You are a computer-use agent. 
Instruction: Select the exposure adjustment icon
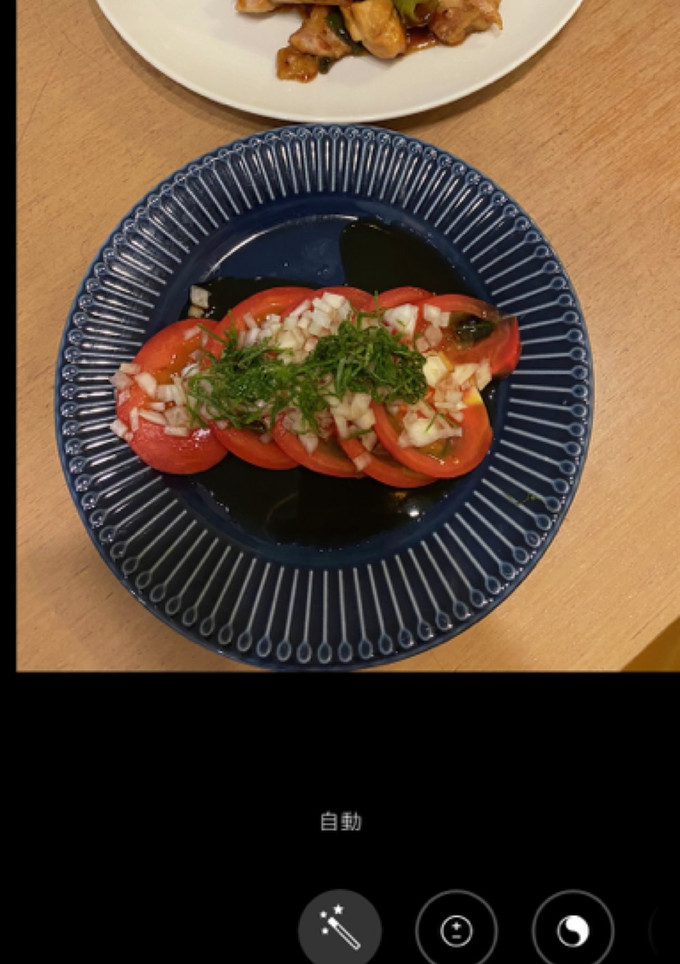456,930
